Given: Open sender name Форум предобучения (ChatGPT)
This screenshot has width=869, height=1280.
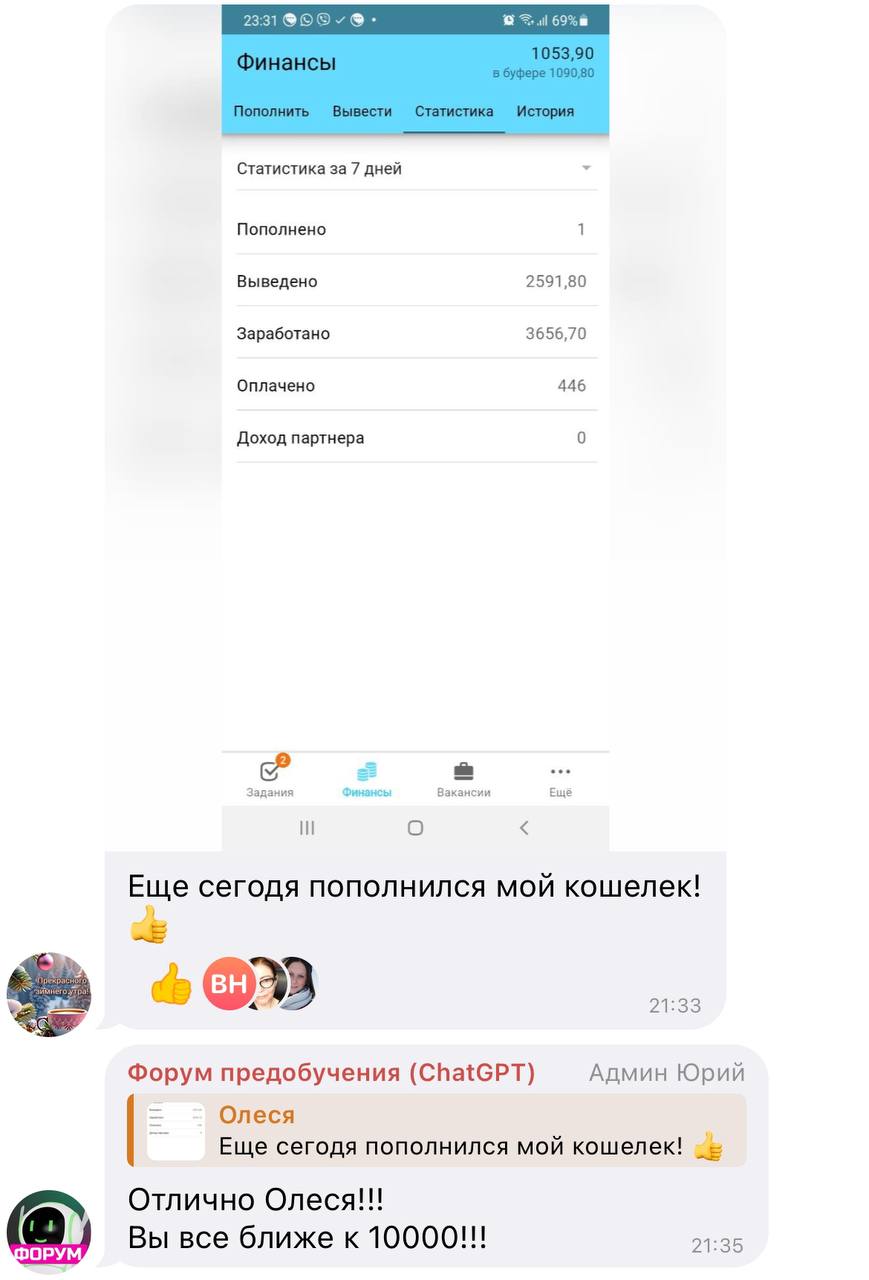Looking at the screenshot, I should (331, 1073).
